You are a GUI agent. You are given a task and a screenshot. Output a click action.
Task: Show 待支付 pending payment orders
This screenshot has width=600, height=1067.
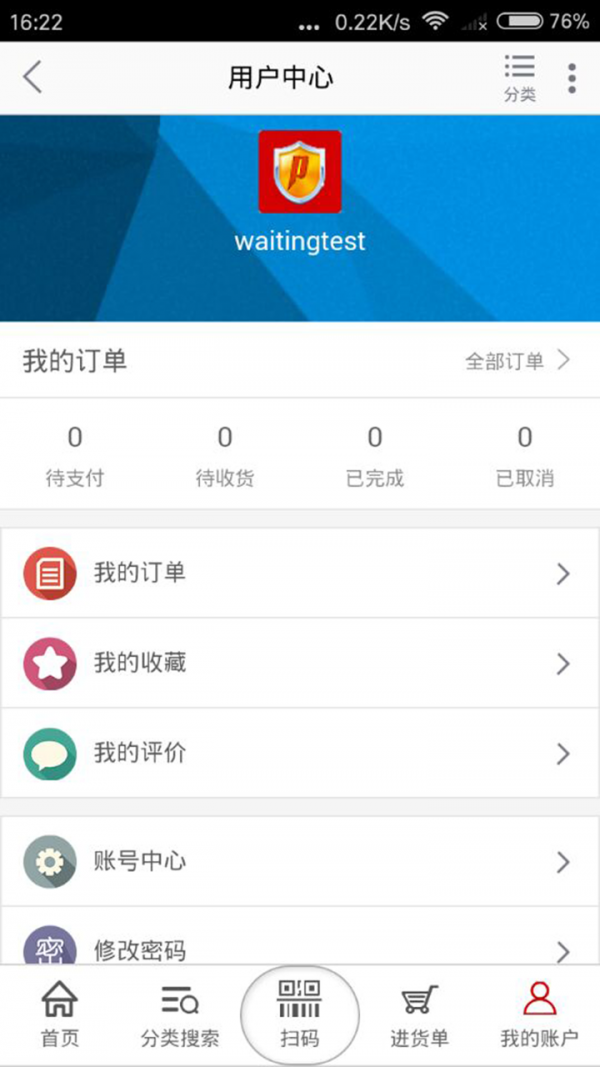click(75, 456)
